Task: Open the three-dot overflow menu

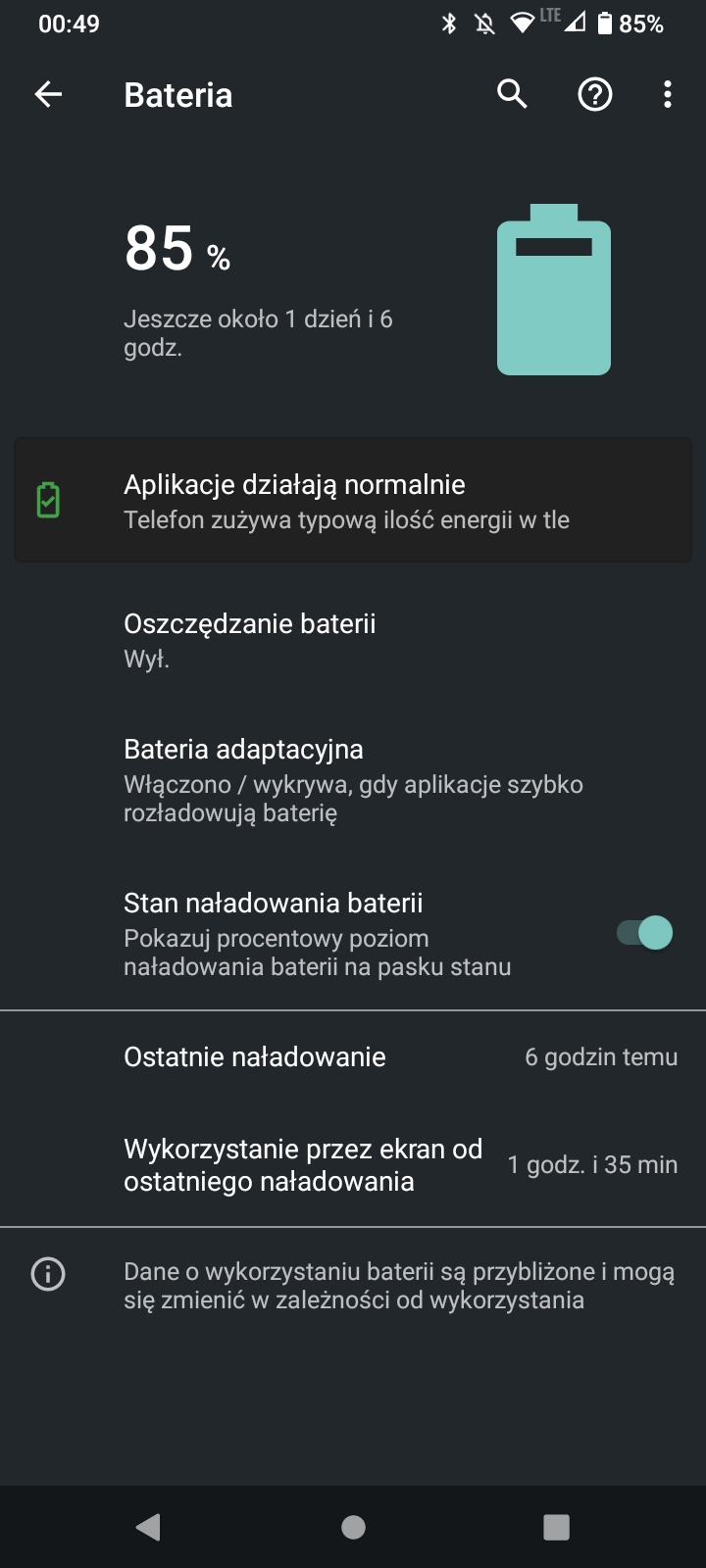Action: point(668,94)
